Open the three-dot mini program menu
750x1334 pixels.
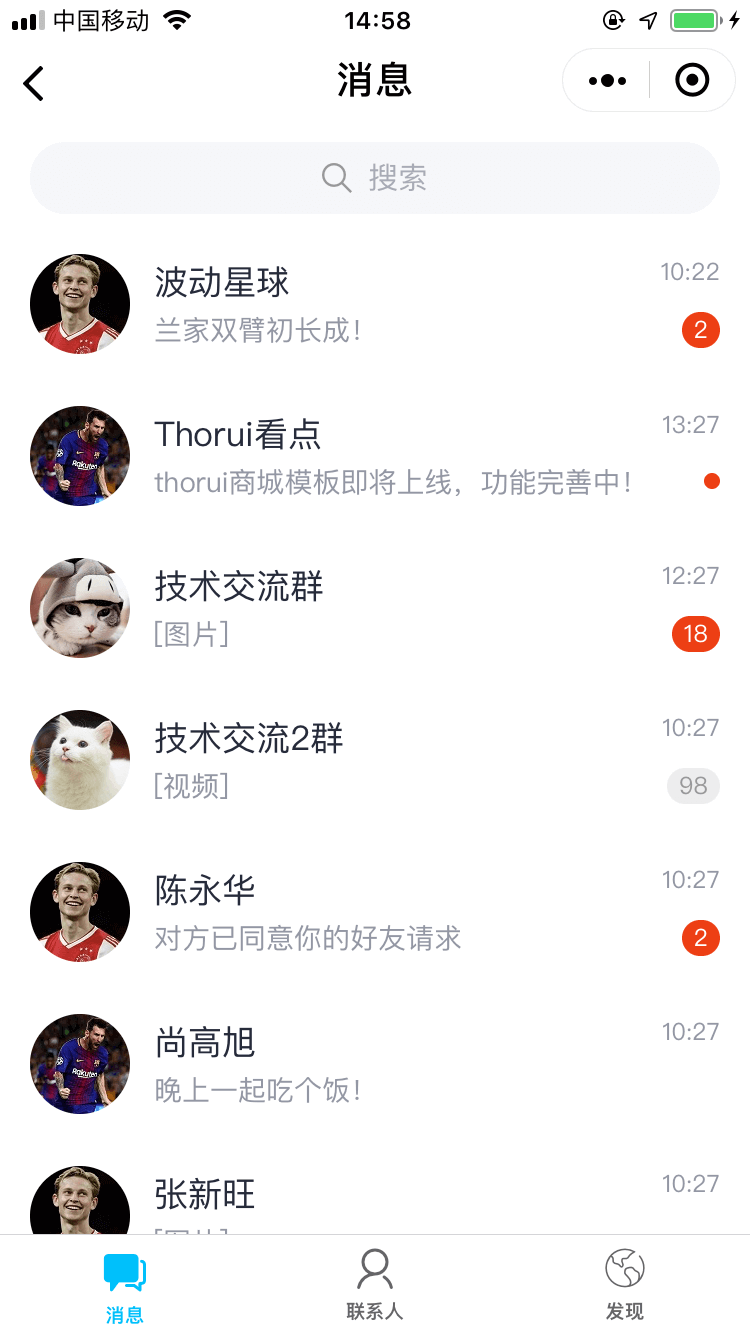coord(607,81)
